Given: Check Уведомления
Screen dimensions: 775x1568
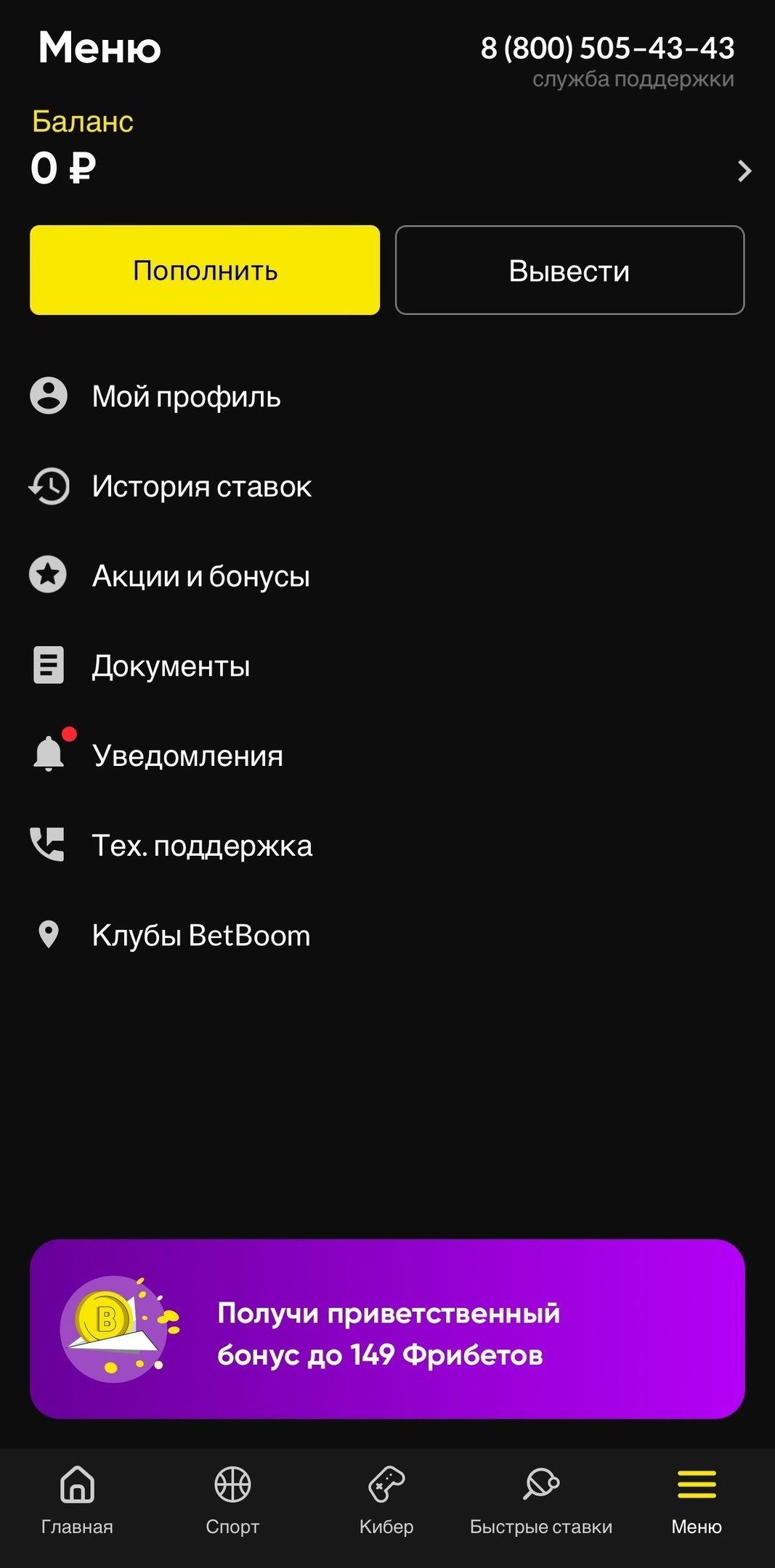Looking at the screenshot, I should [187, 756].
